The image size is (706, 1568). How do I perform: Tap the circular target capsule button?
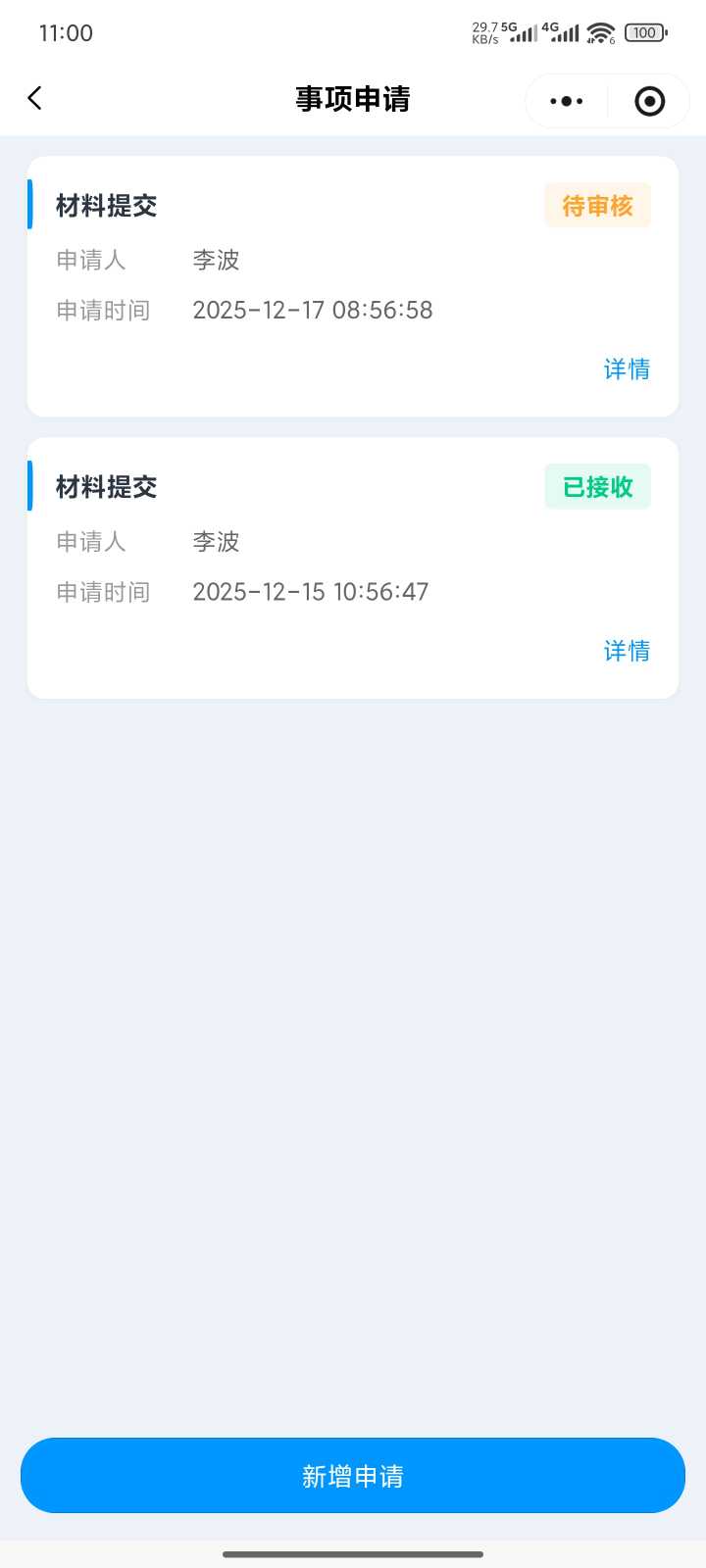tap(648, 100)
